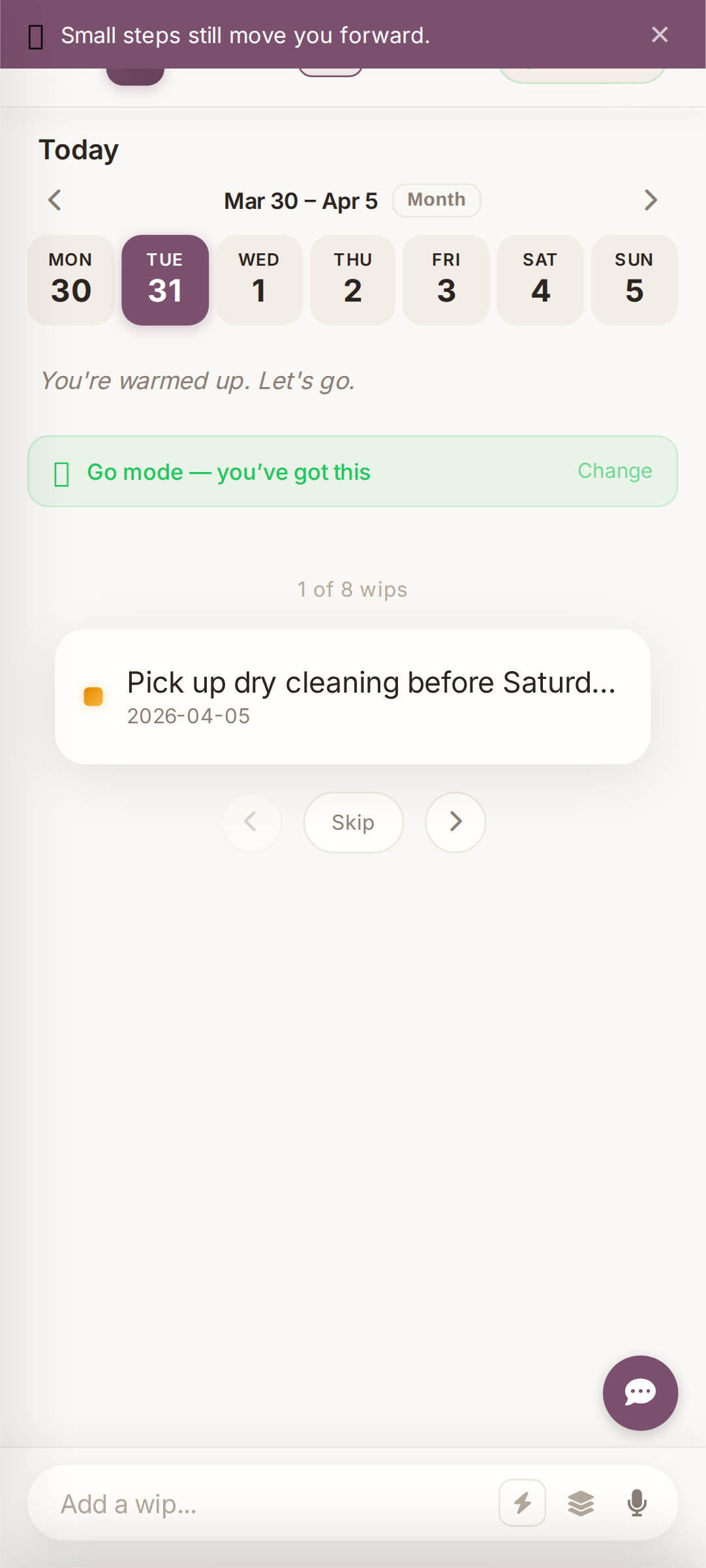706x1568 pixels.
Task: Reselect Tuesday the 31st
Action: click(x=164, y=279)
